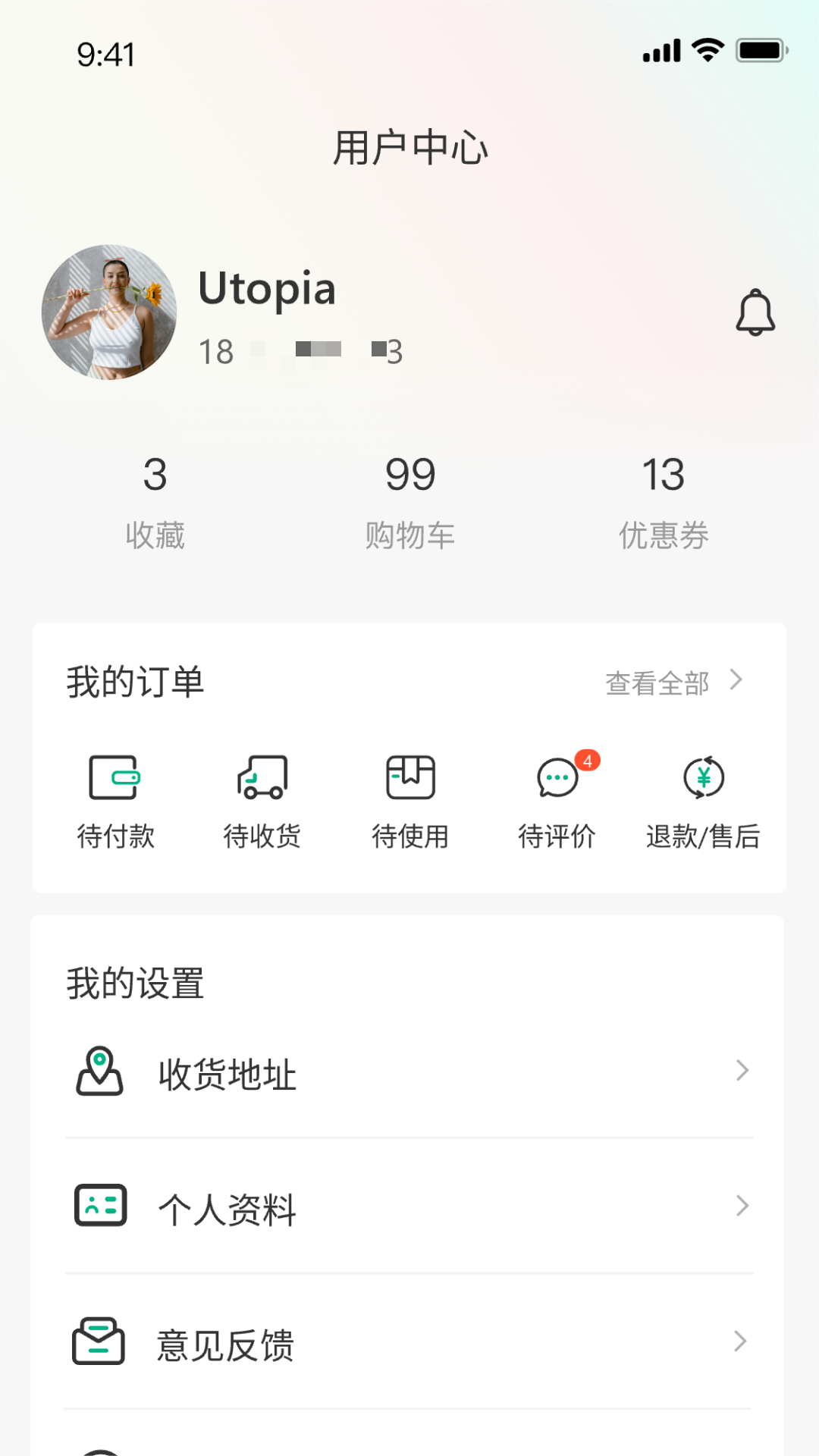This screenshot has width=819, height=1456.
Task: Click the 个人资料 ID card icon
Action: tap(99, 1206)
